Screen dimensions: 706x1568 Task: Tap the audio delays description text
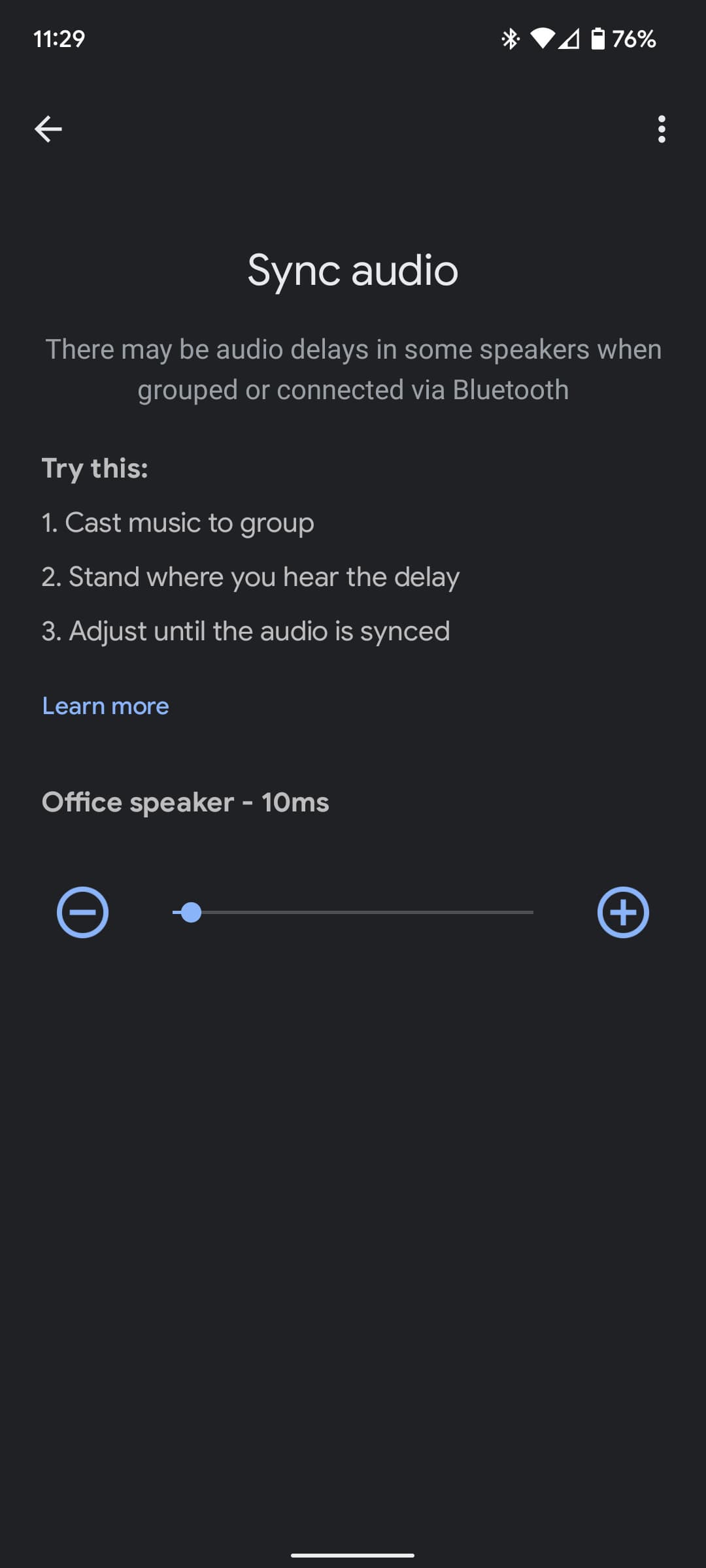(353, 368)
